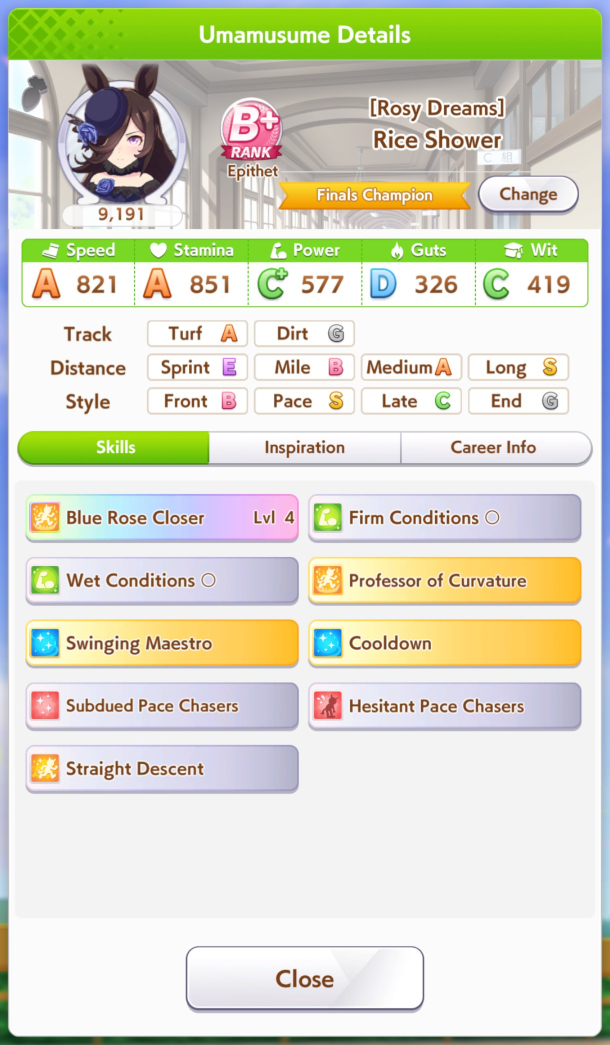
Task: Select the Skills tab
Action: (x=115, y=447)
